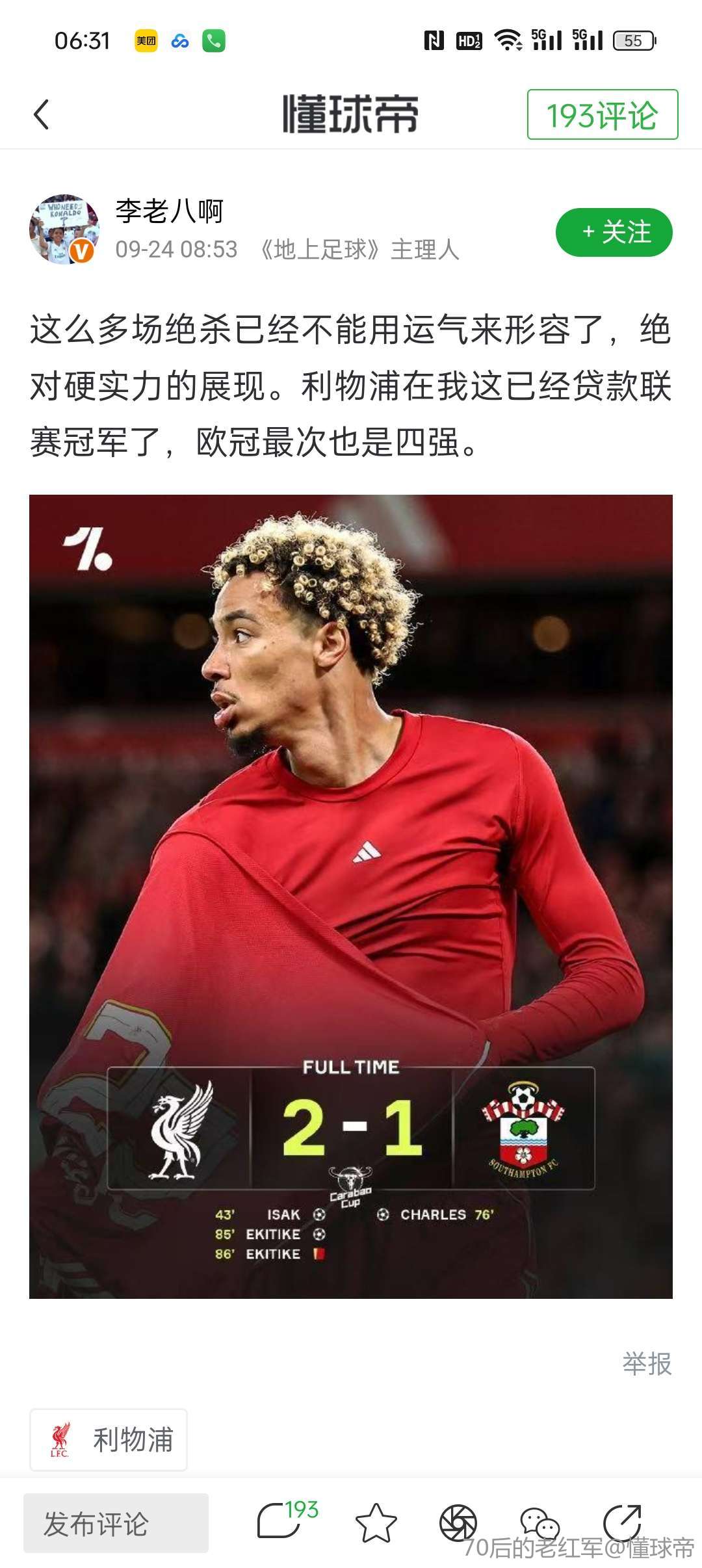Bookmark this post with the star icon
Screen dimensions: 702x1568
[376, 1523]
